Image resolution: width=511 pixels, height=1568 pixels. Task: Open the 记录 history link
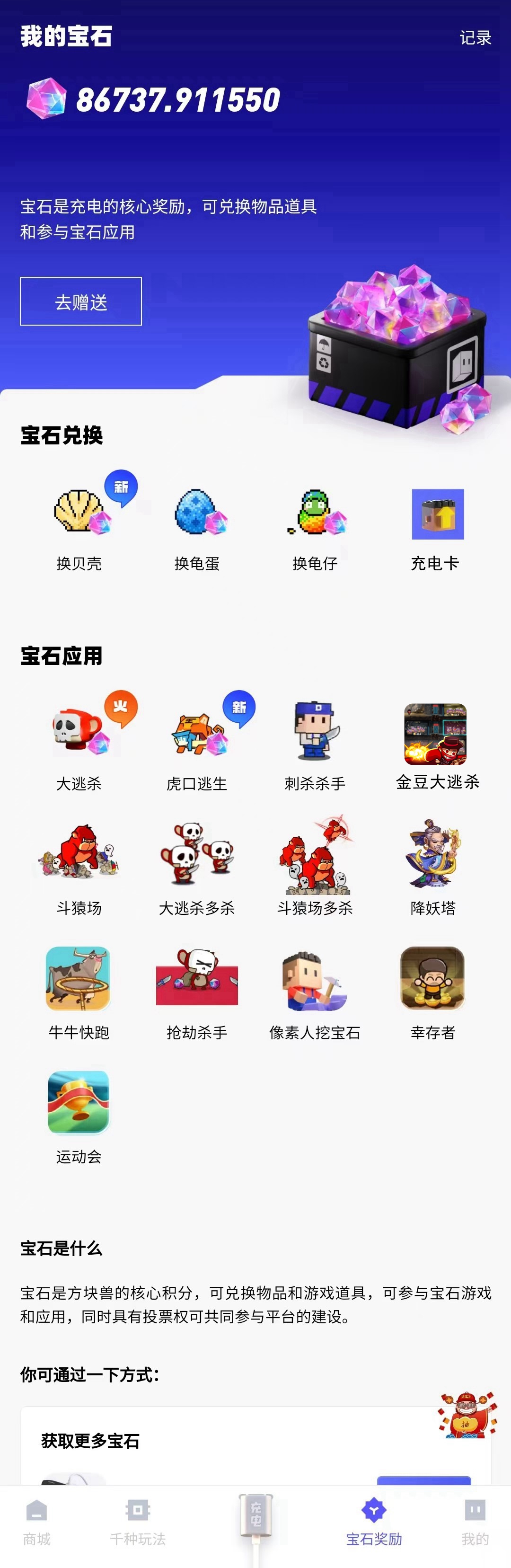[x=475, y=38]
